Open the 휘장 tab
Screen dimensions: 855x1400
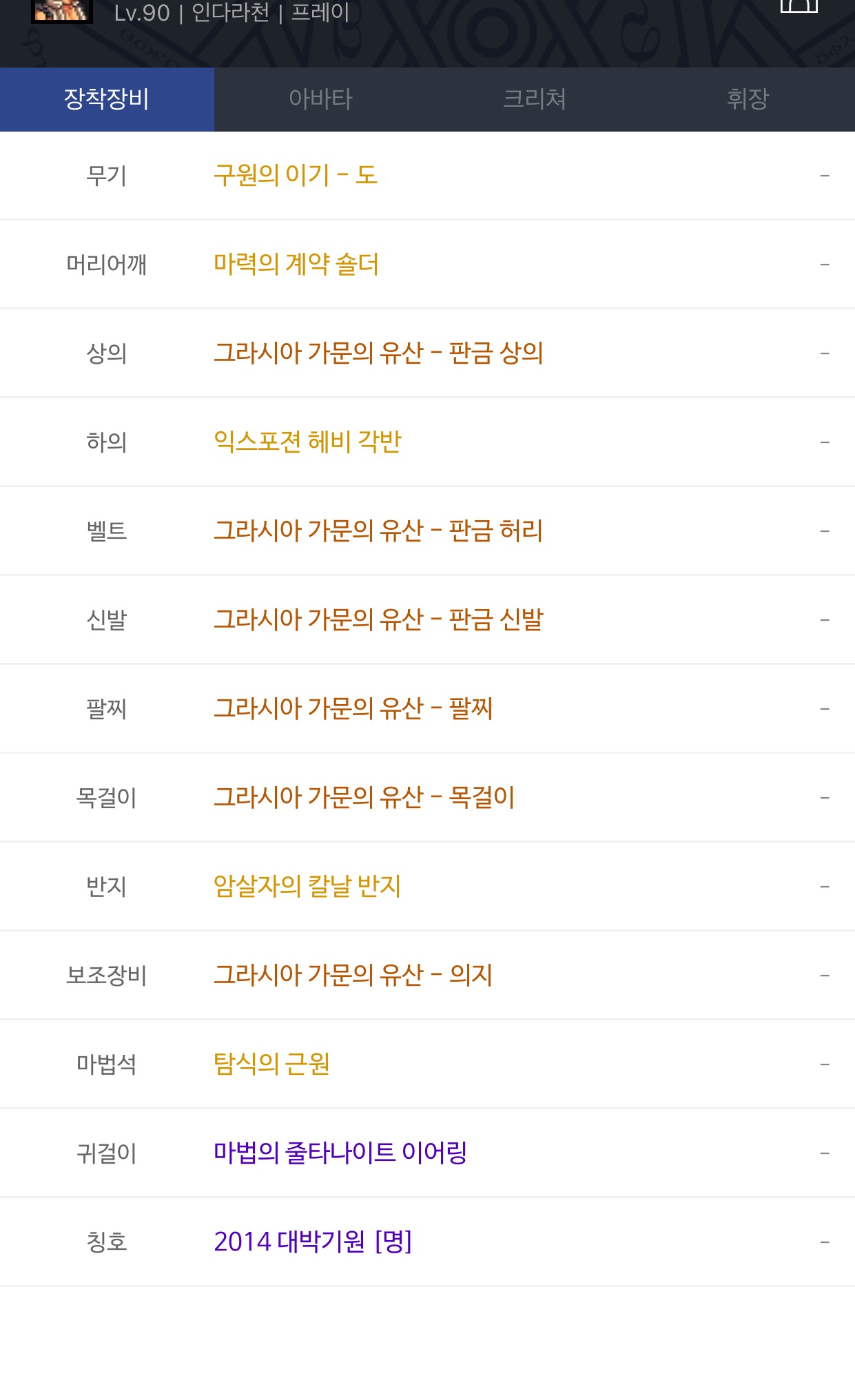click(x=748, y=99)
